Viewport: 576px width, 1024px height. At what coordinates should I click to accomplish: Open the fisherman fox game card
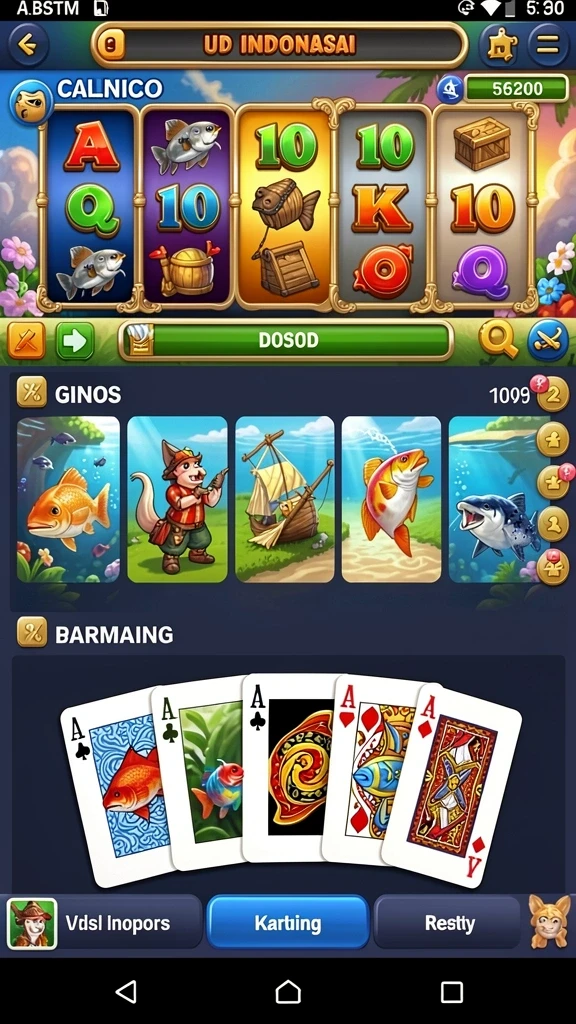178,499
